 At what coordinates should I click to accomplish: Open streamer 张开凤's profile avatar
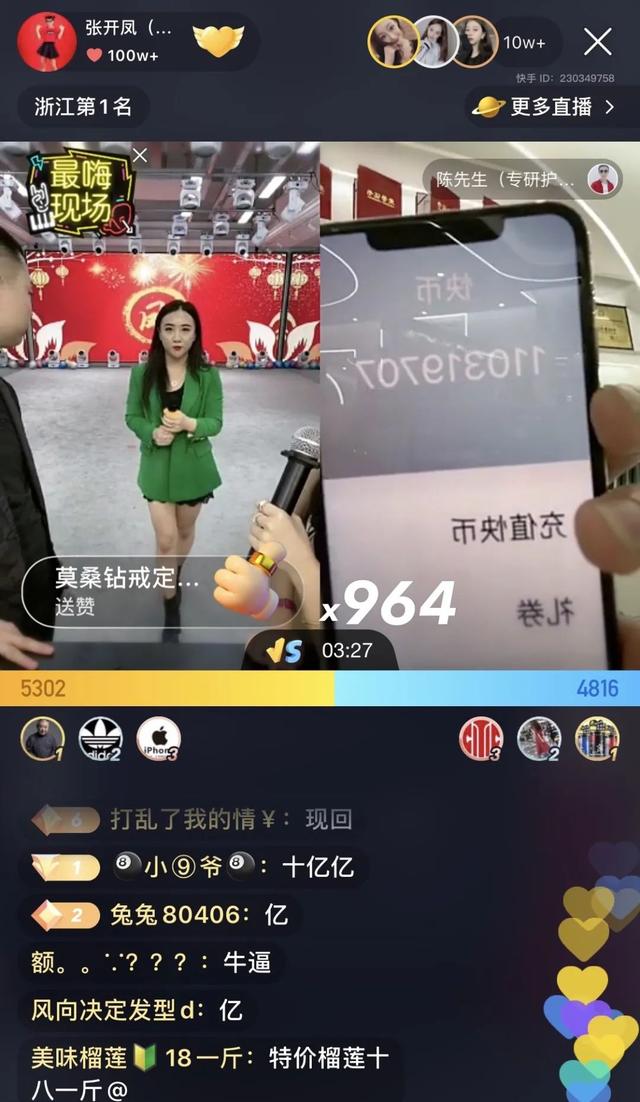(x=42, y=42)
